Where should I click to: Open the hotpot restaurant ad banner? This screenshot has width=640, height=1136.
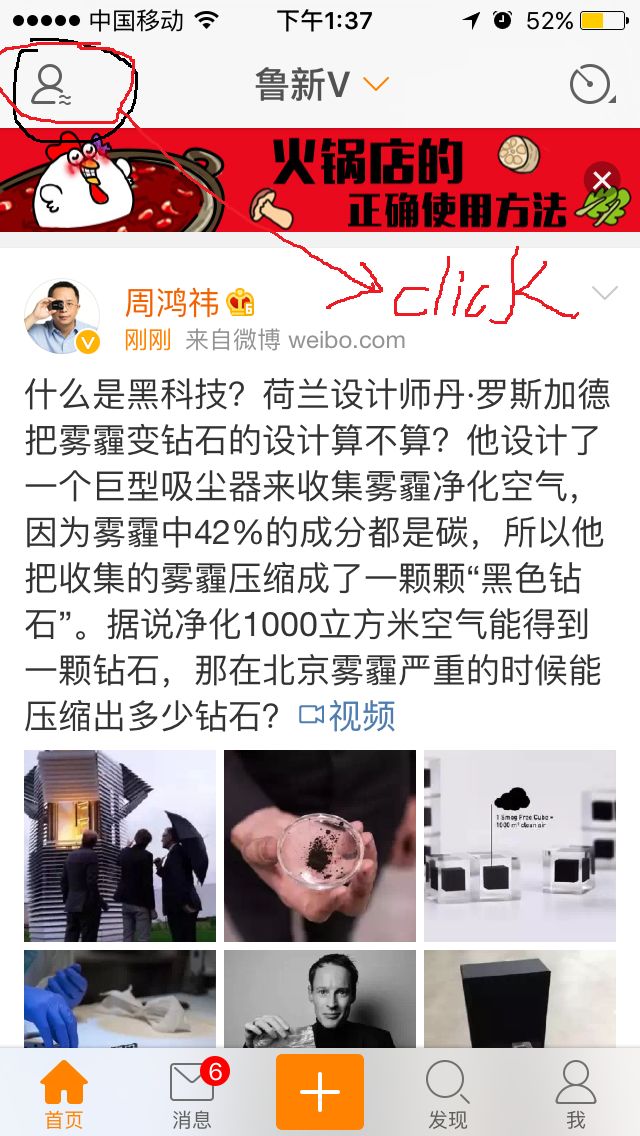(x=300, y=181)
